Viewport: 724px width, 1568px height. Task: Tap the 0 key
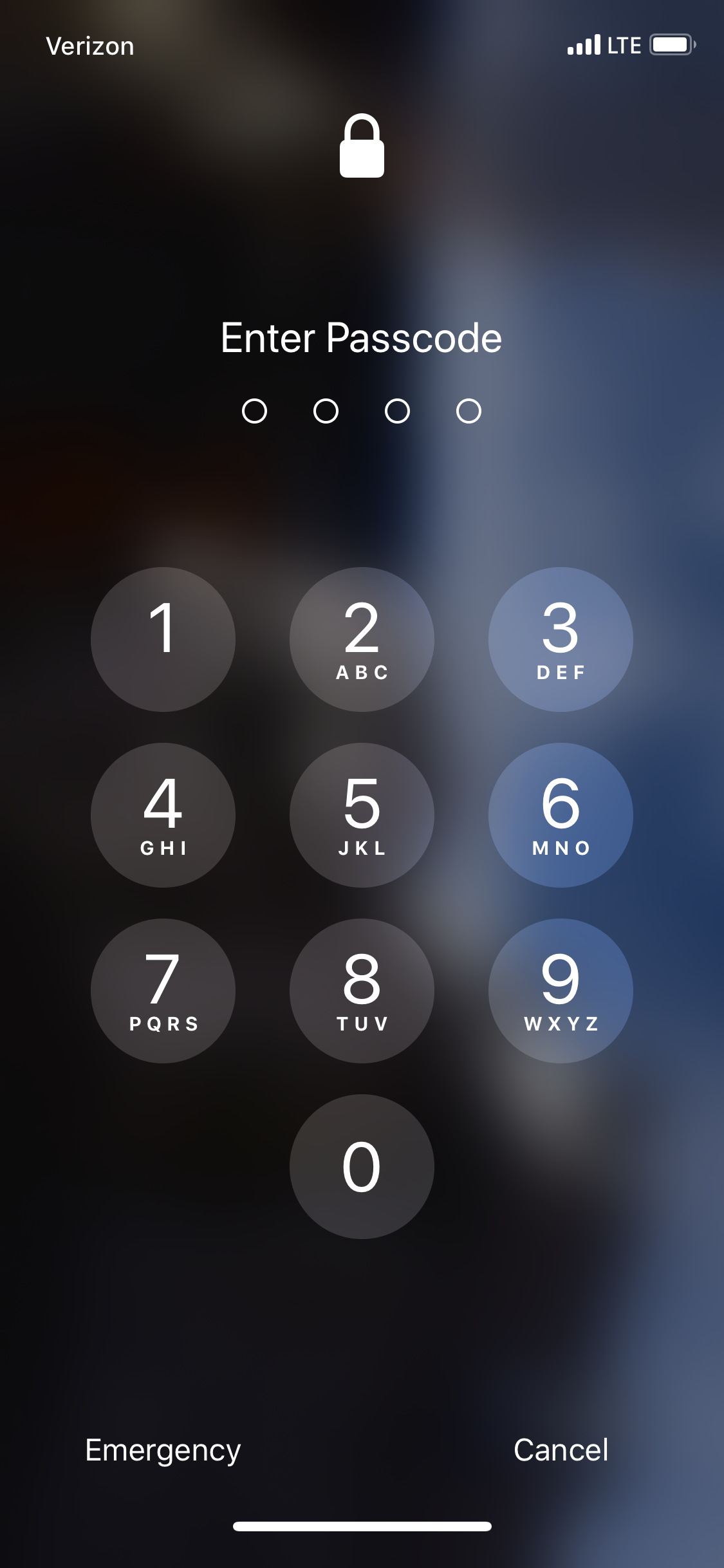pyautogui.click(x=362, y=1166)
